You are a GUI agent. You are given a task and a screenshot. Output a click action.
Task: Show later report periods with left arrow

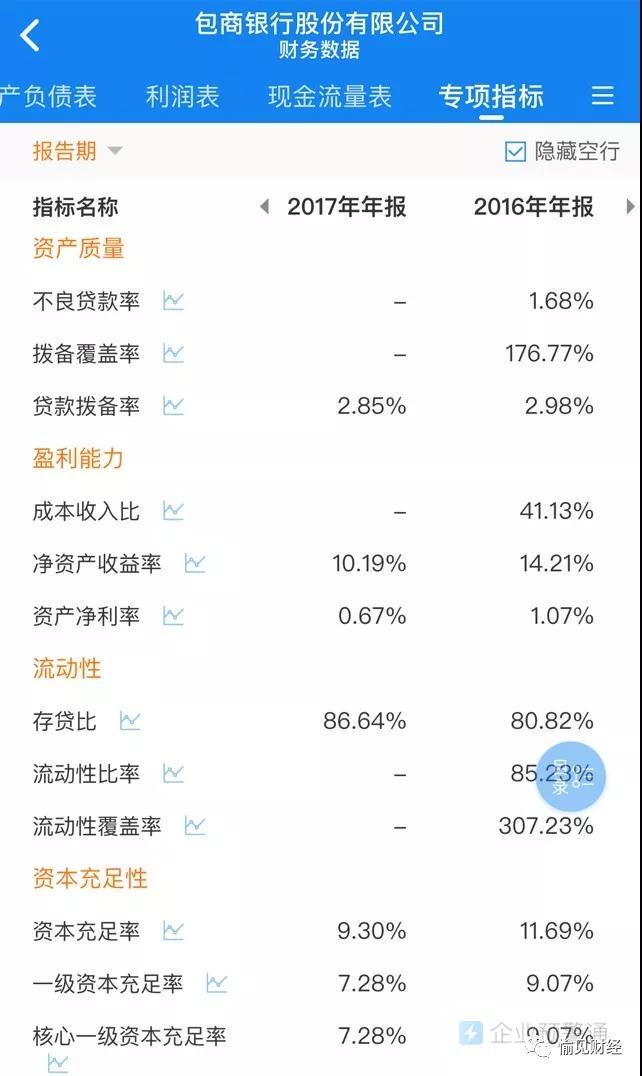(264, 207)
